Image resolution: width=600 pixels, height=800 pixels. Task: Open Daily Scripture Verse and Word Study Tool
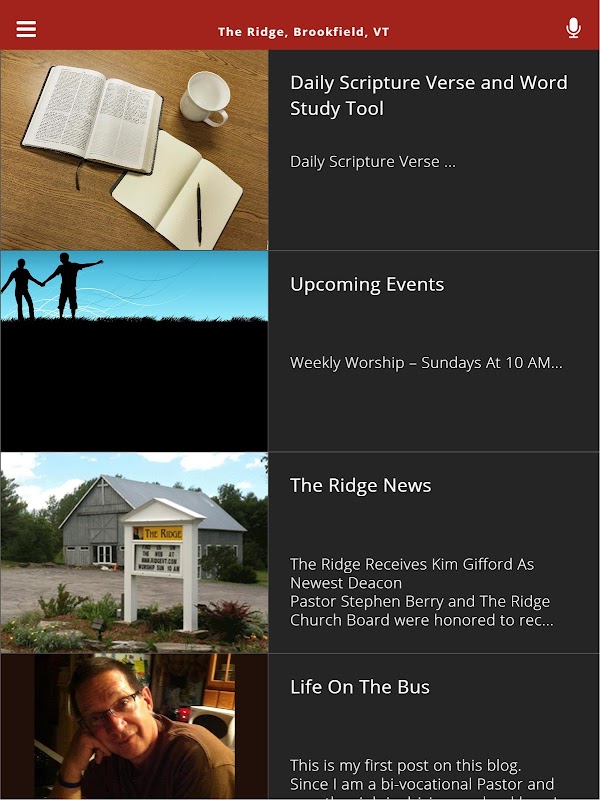(x=300, y=150)
